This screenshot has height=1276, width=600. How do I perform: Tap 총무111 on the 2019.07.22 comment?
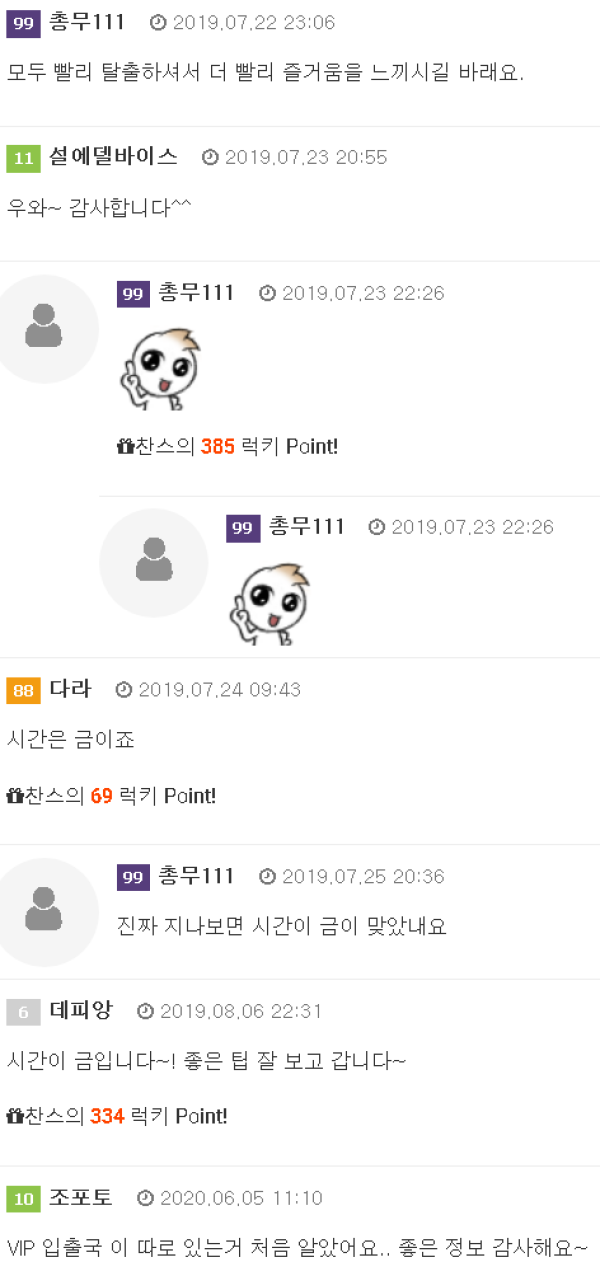[87, 22]
